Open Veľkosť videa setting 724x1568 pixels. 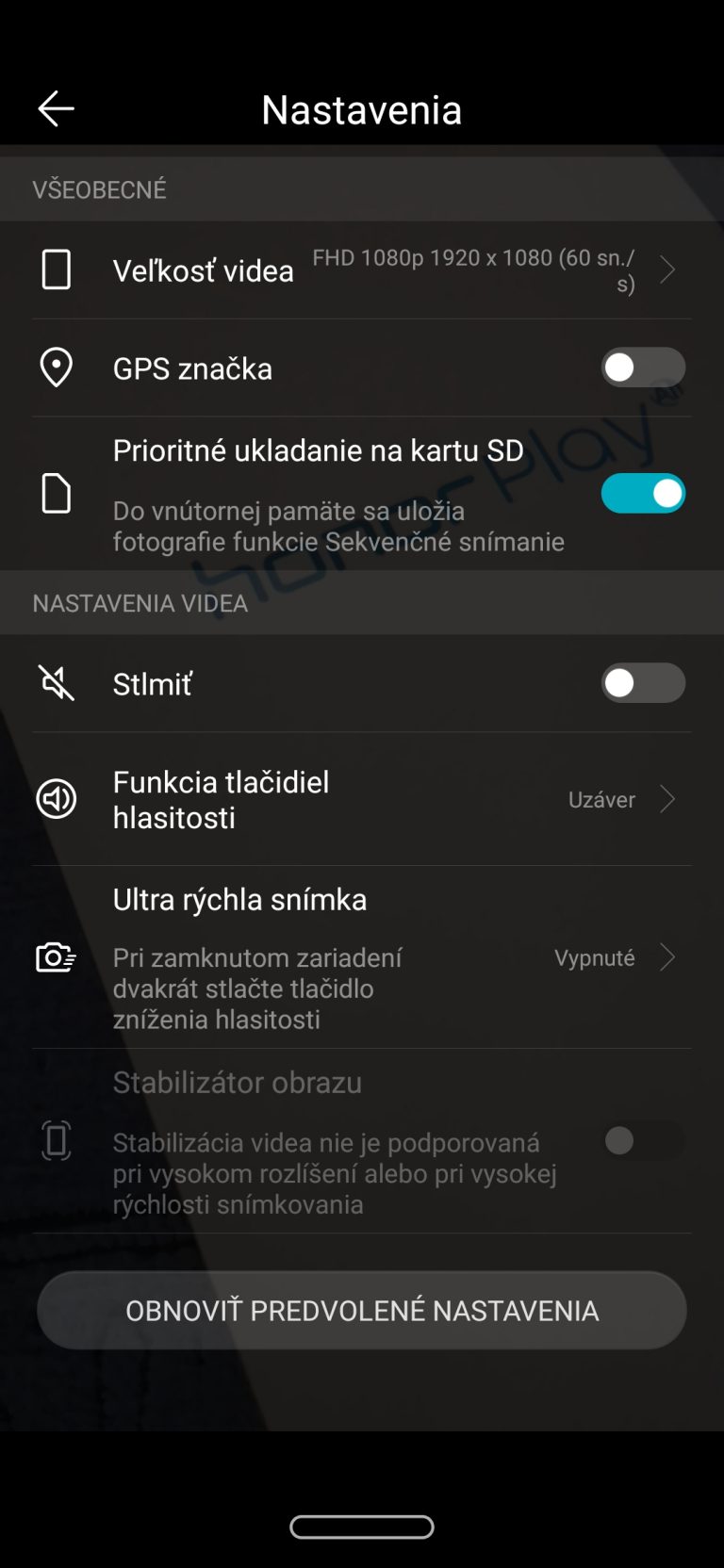pos(362,270)
